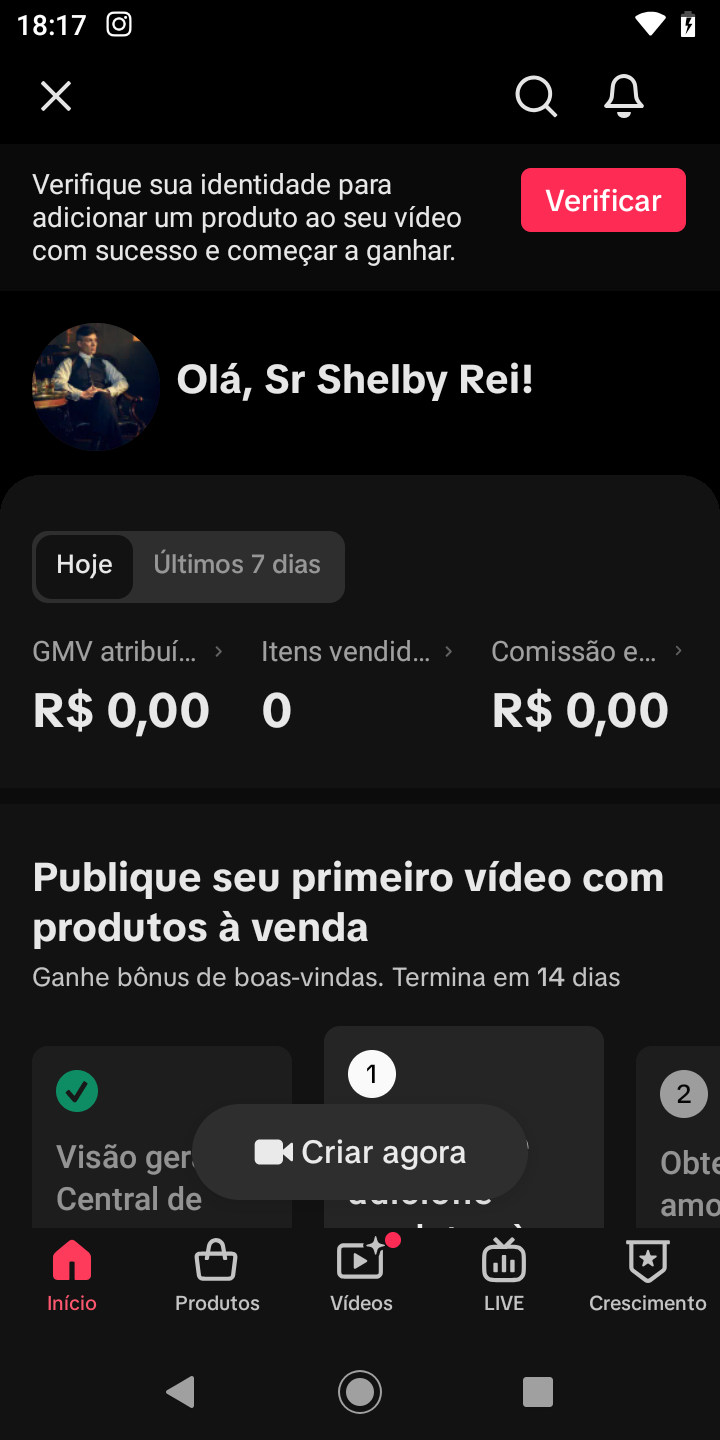This screenshot has height=1440, width=720.
Task: Select the Hoje period
Action: coord(84,565)
